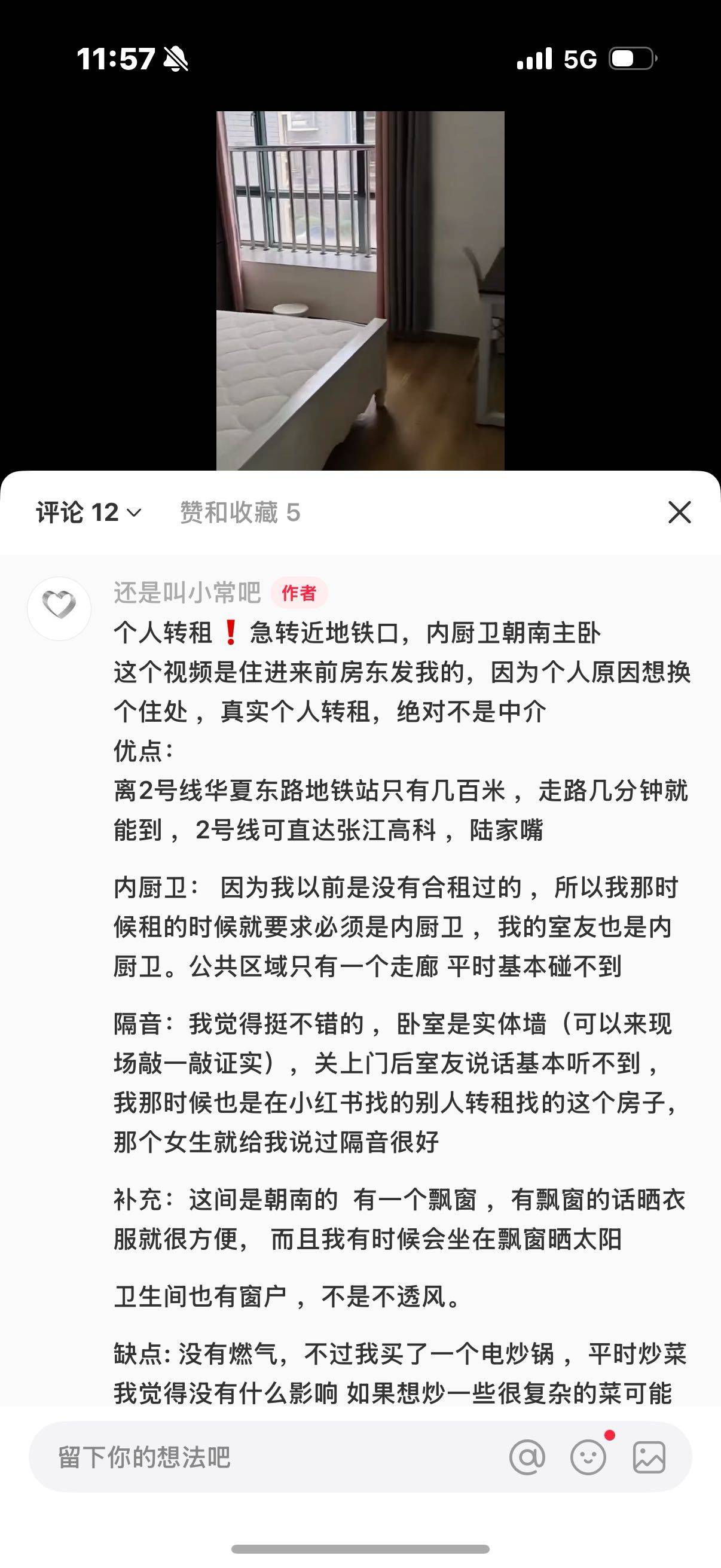Switch to the 赞和收藏 5 tab

pyautogui.click(x=240, y=513)
